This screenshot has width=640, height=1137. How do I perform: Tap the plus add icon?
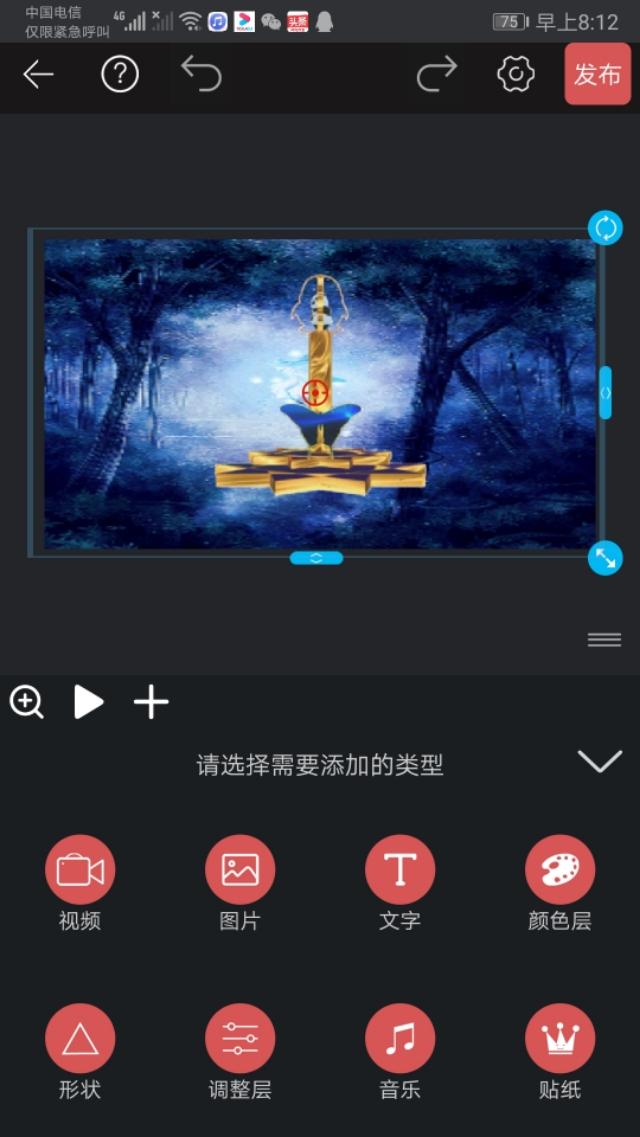click(x=151, y=703)
